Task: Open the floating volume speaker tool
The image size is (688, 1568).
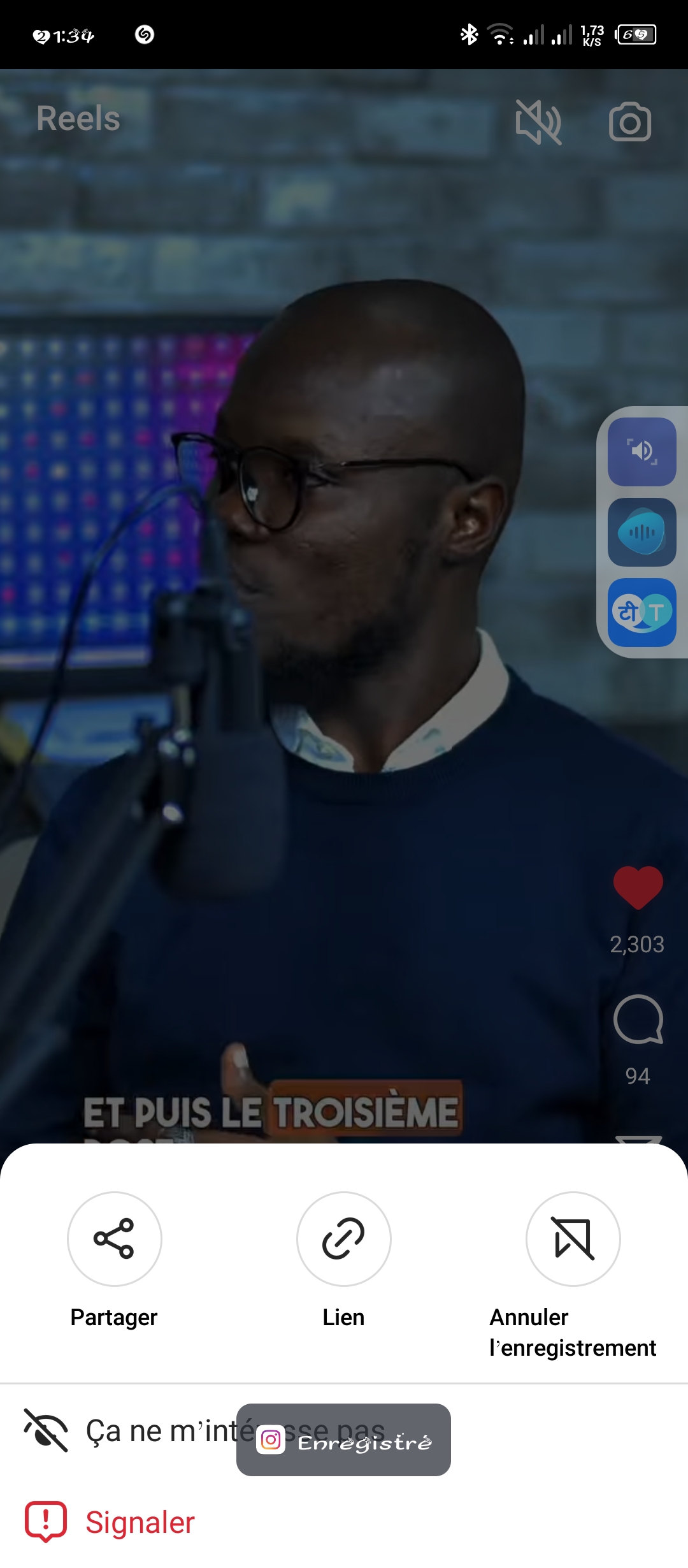Action: (x=641, y=451)
